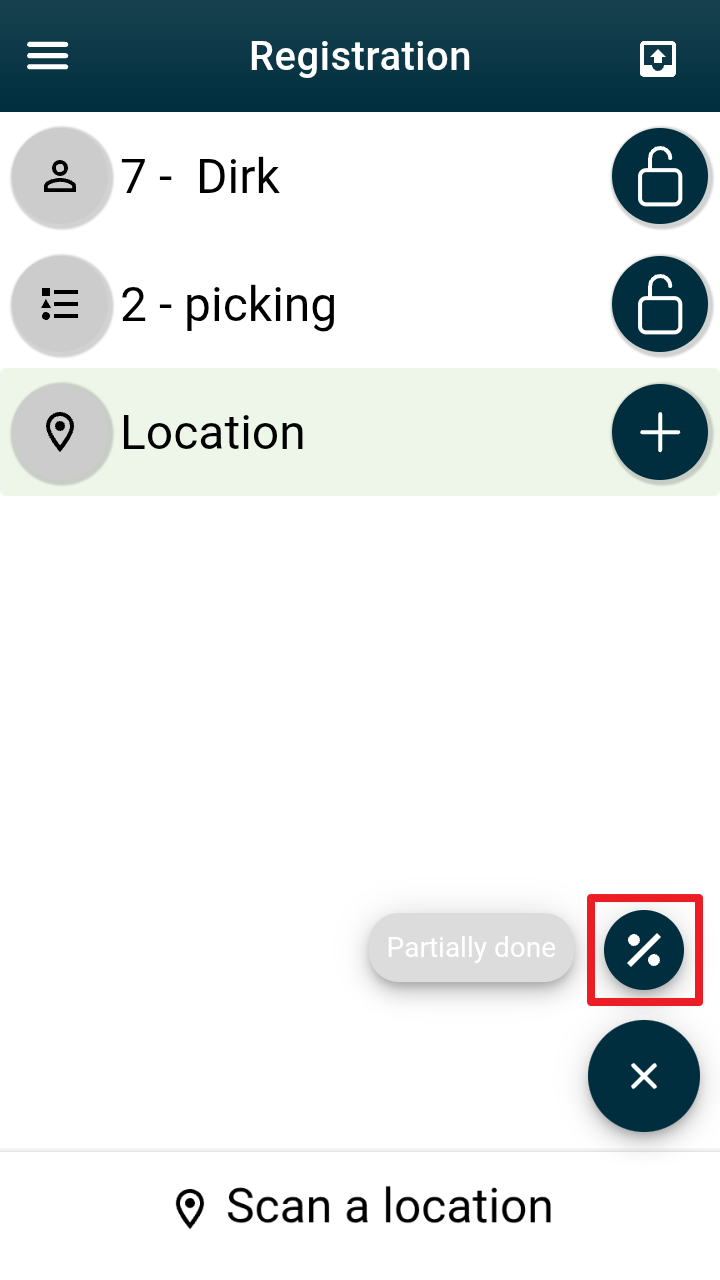Open the upload inbox icon
The width and height of the screenshot is (720, 1280).
click(658, 58)
